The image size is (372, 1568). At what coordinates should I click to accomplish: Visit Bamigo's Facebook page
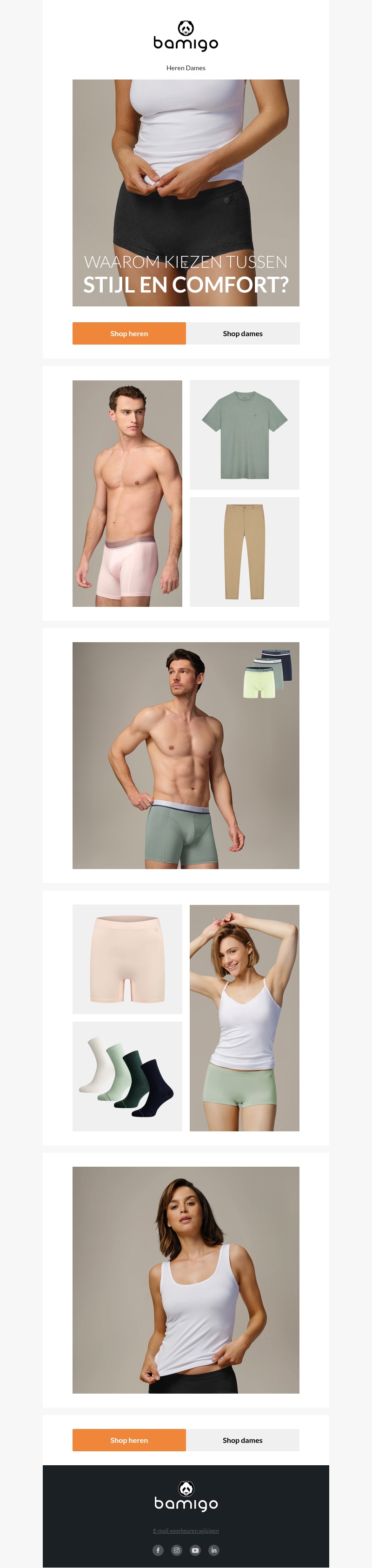pyautogui.click(x=158, y=1550)
